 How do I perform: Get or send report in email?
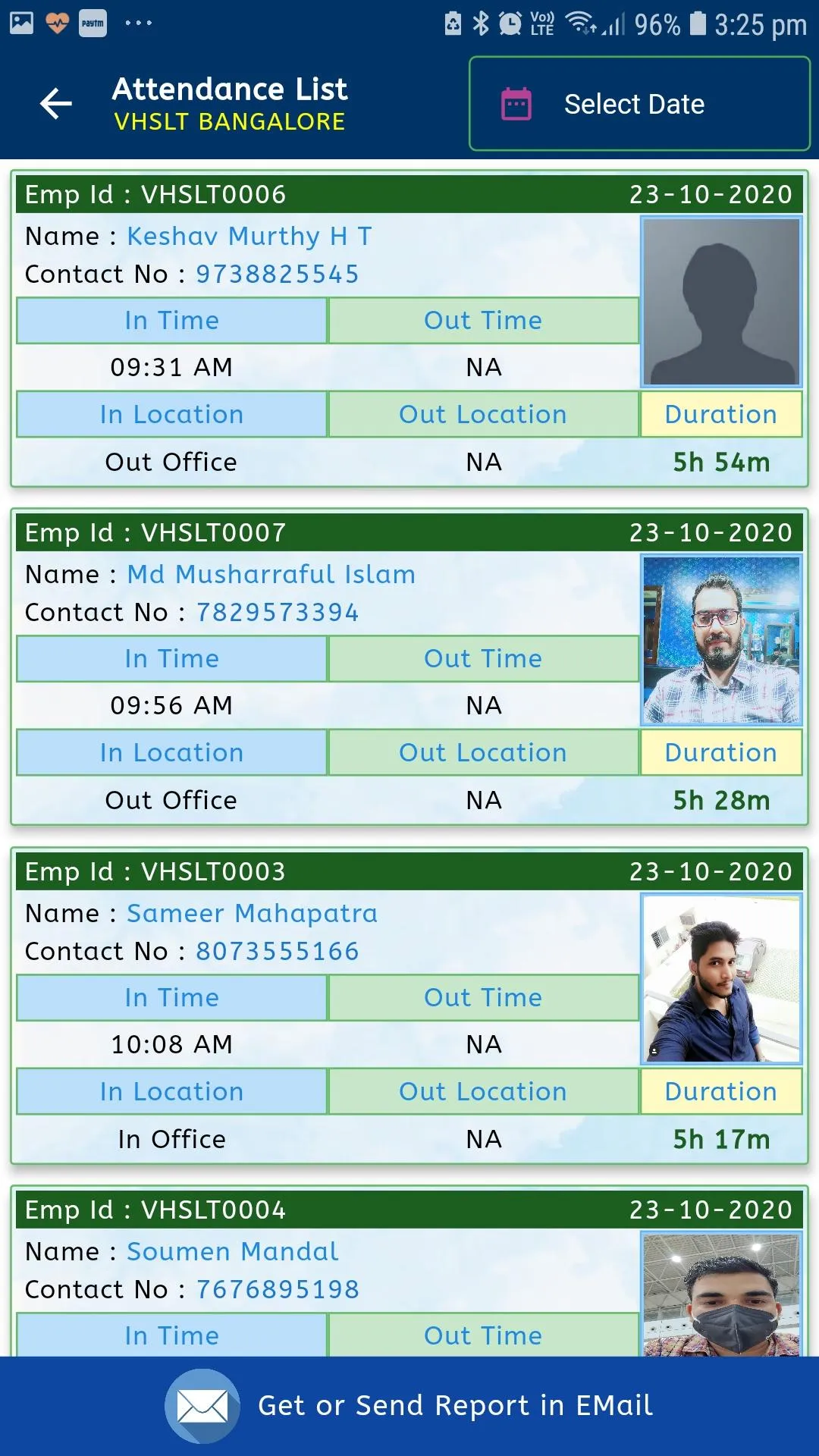409,1406
